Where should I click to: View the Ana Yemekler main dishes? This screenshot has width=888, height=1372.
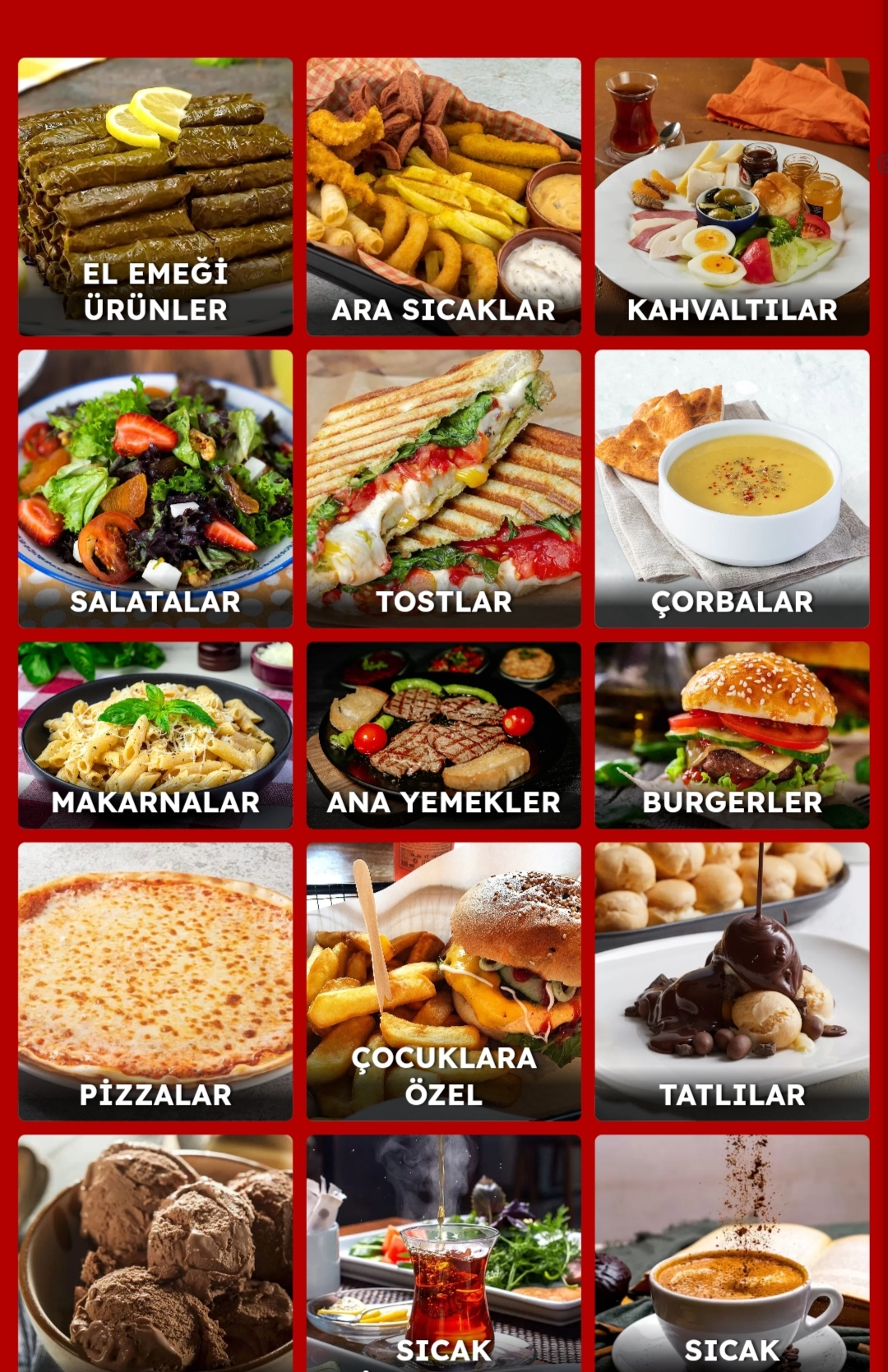point(443,734)
